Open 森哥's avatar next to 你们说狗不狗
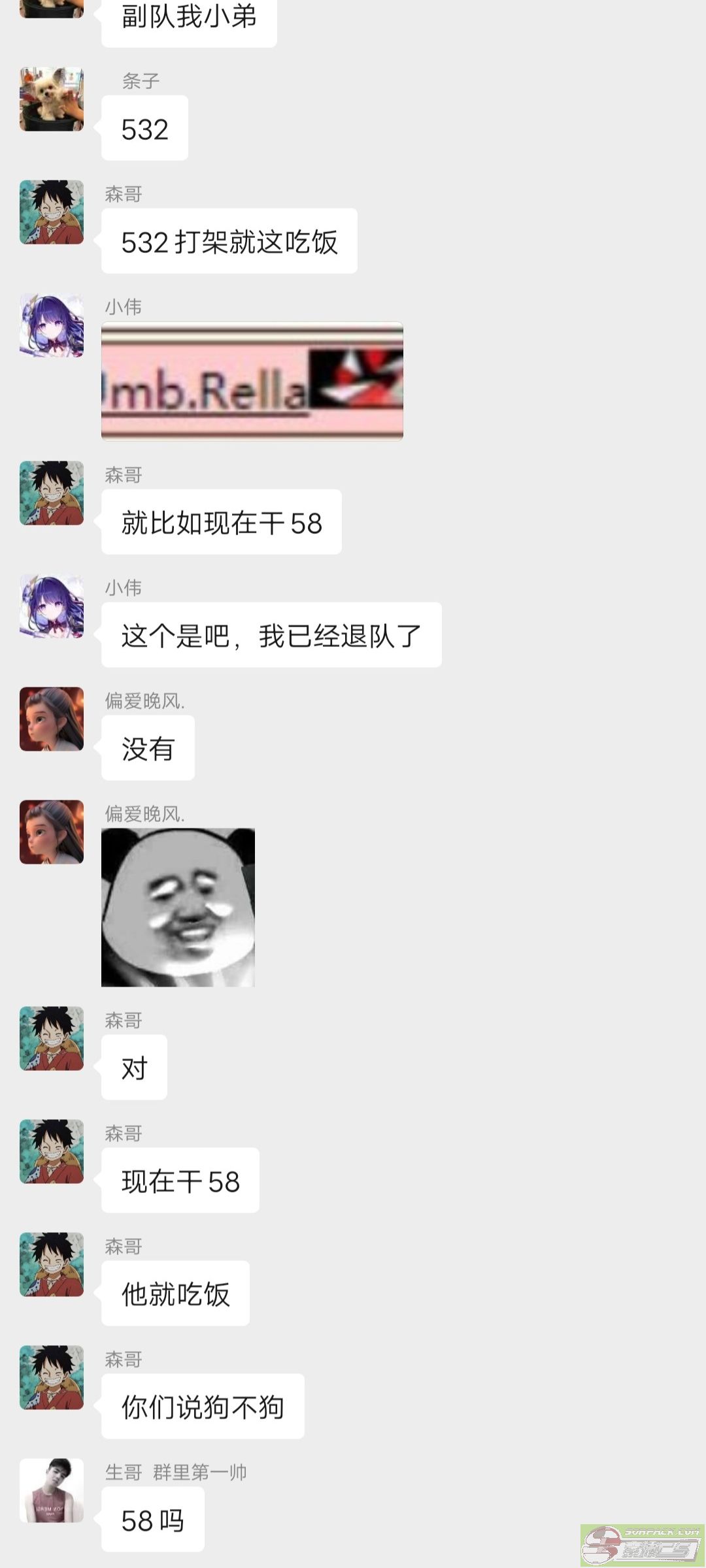The image size is (706, 1568). [x=52, y=1378]
